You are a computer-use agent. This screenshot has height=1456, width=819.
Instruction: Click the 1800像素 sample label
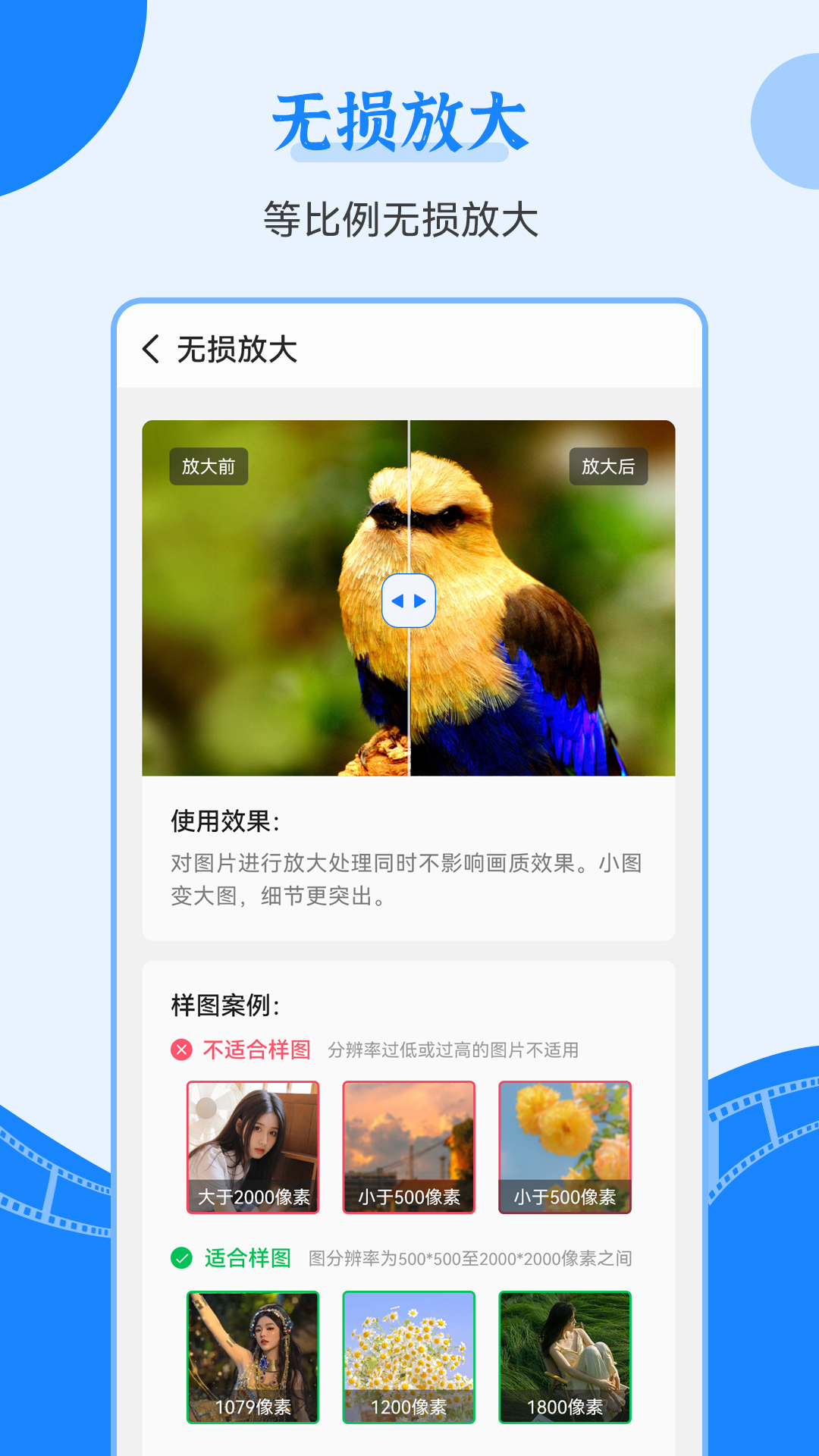pyautogui.click(x=565, y=1407)
